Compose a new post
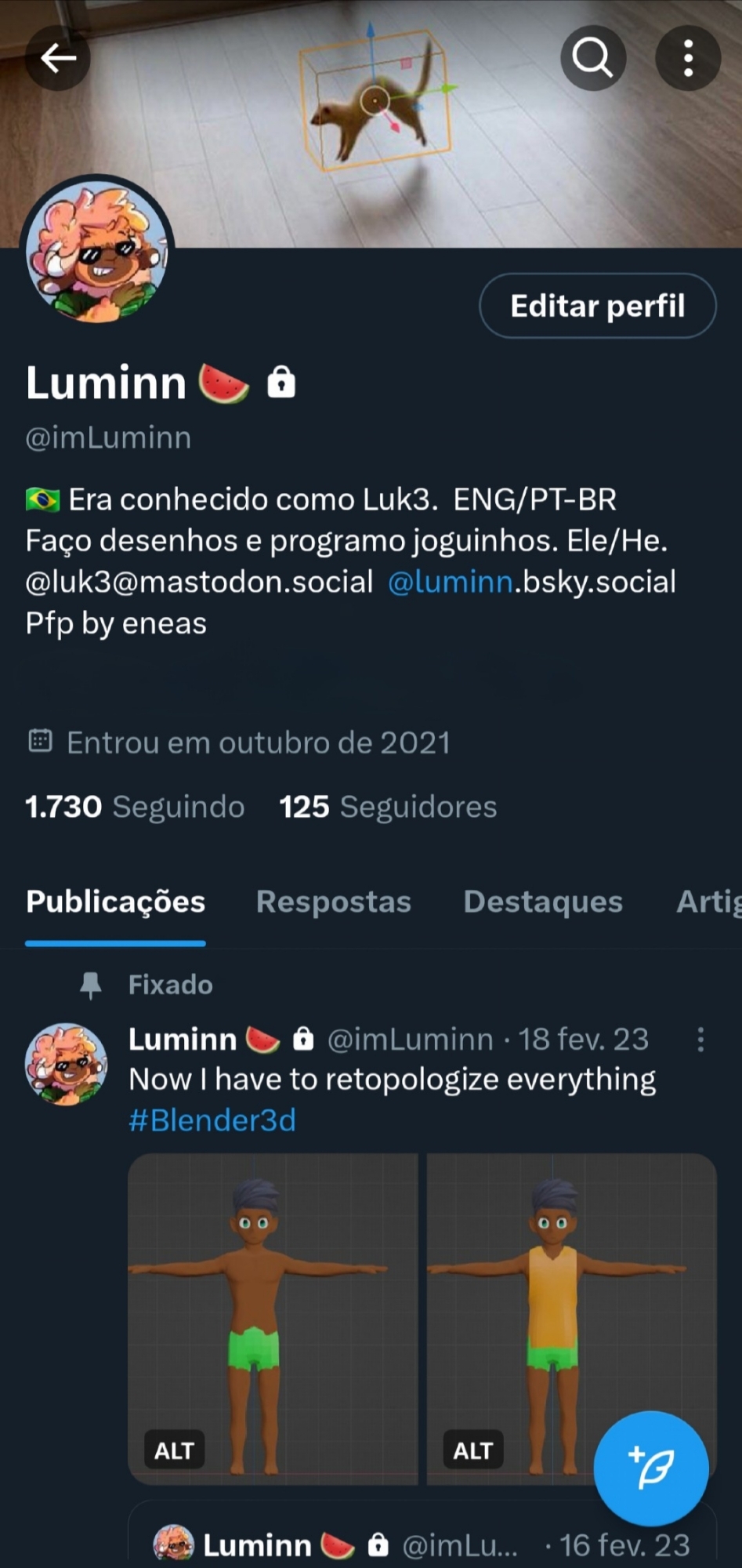This screenshot has height=1568, width=742. [x=651, y=1468]
